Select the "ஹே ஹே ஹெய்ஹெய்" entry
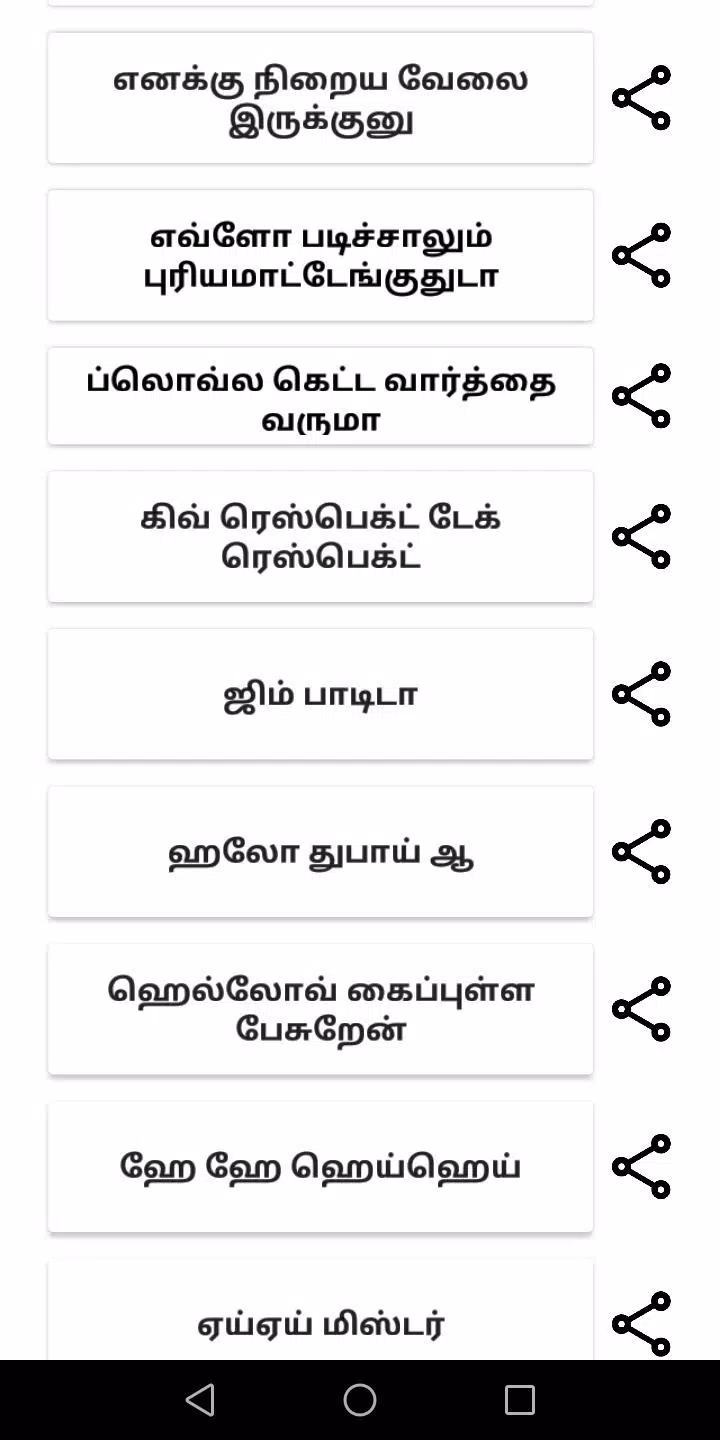 coord(320,1166)
